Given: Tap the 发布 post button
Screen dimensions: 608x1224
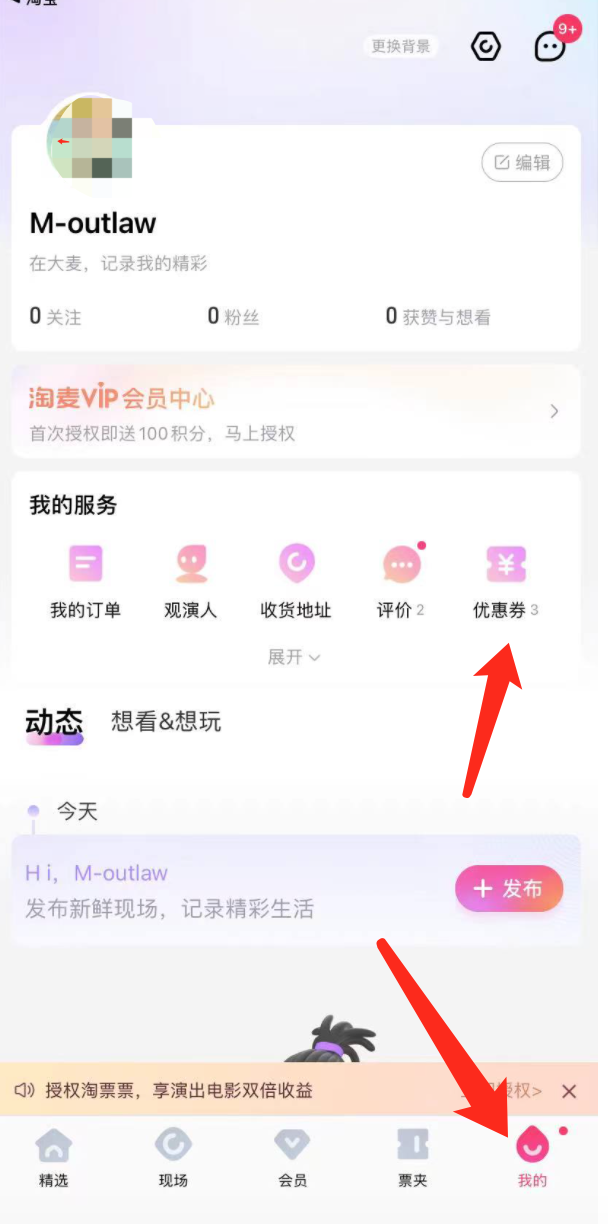Looking at the screenshot, I should [x=509, y=889].
